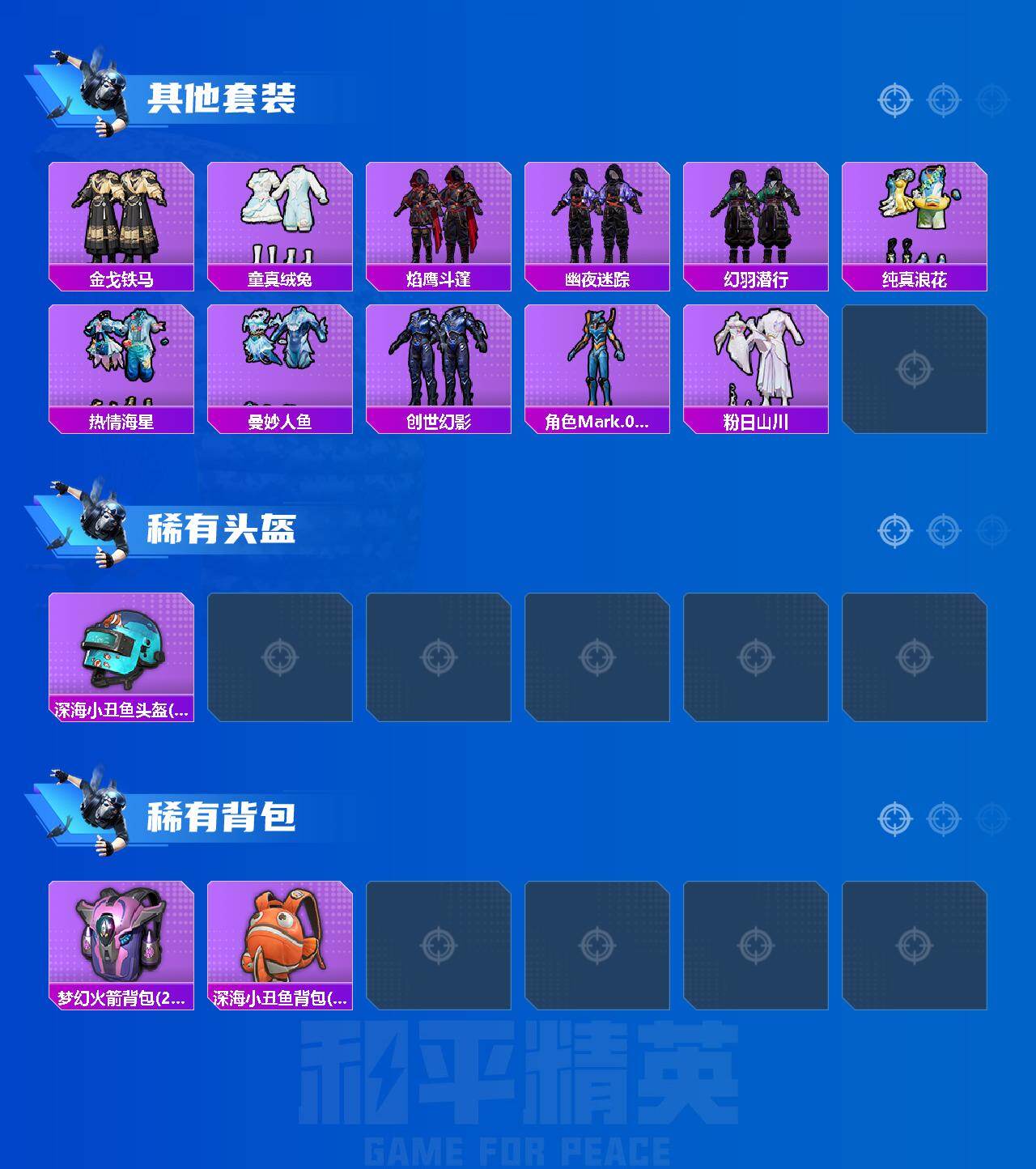
Task: Select the 焰鹰斗篷 cloak set
Action: [439, 219]
